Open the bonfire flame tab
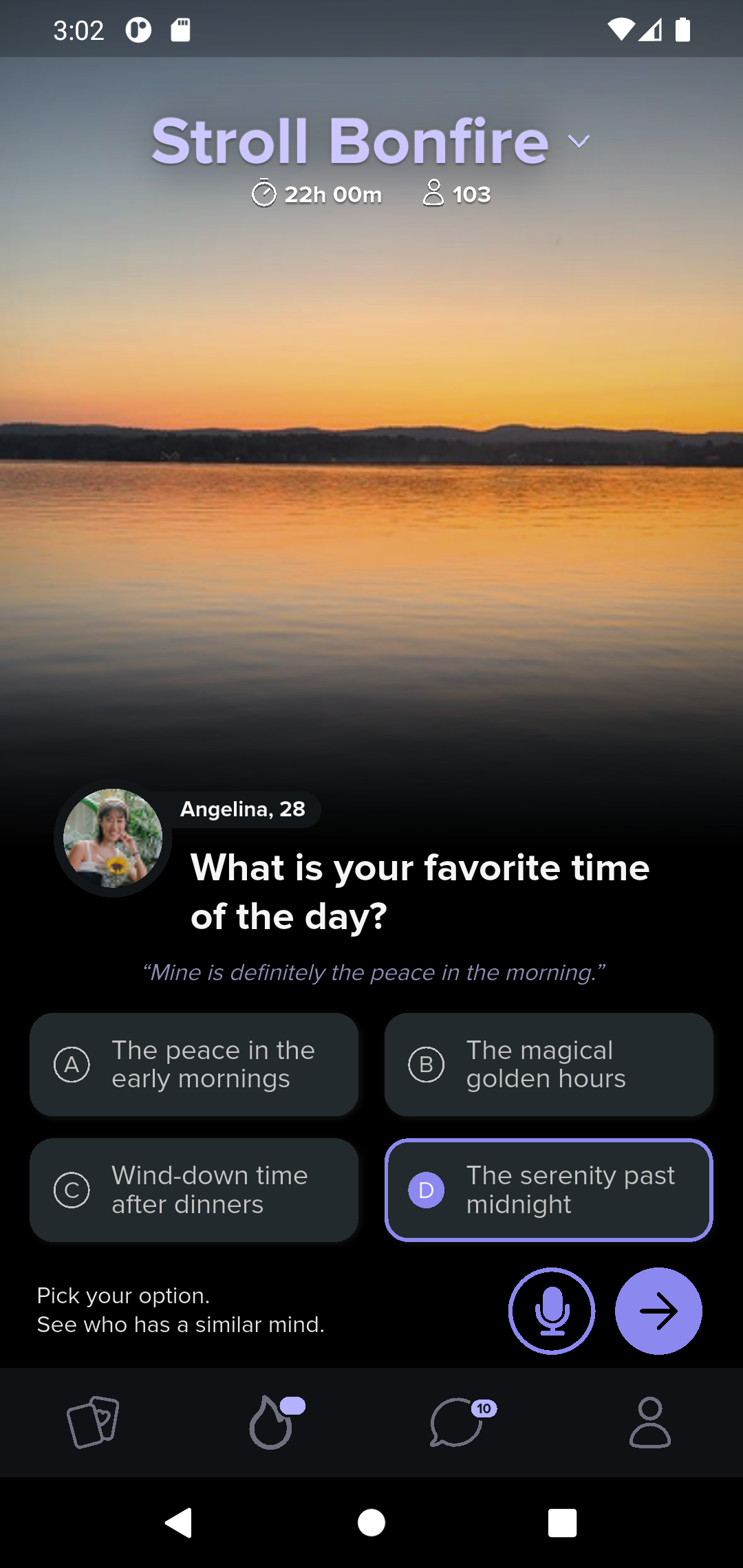Viewport: 743px width, 1568px height. [x=273, y=1422]
